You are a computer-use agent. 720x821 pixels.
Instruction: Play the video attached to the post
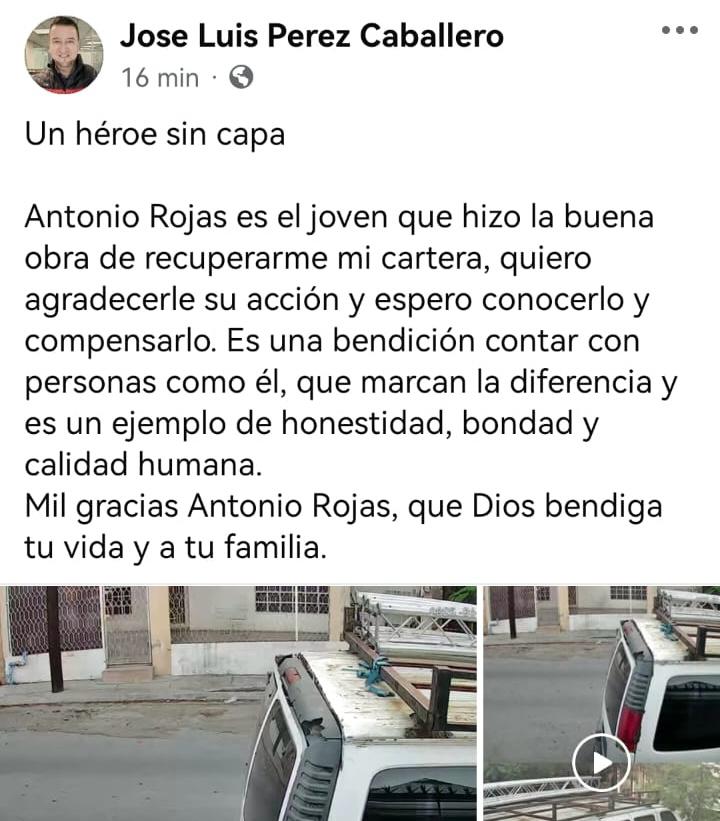[x=601, y=763]
